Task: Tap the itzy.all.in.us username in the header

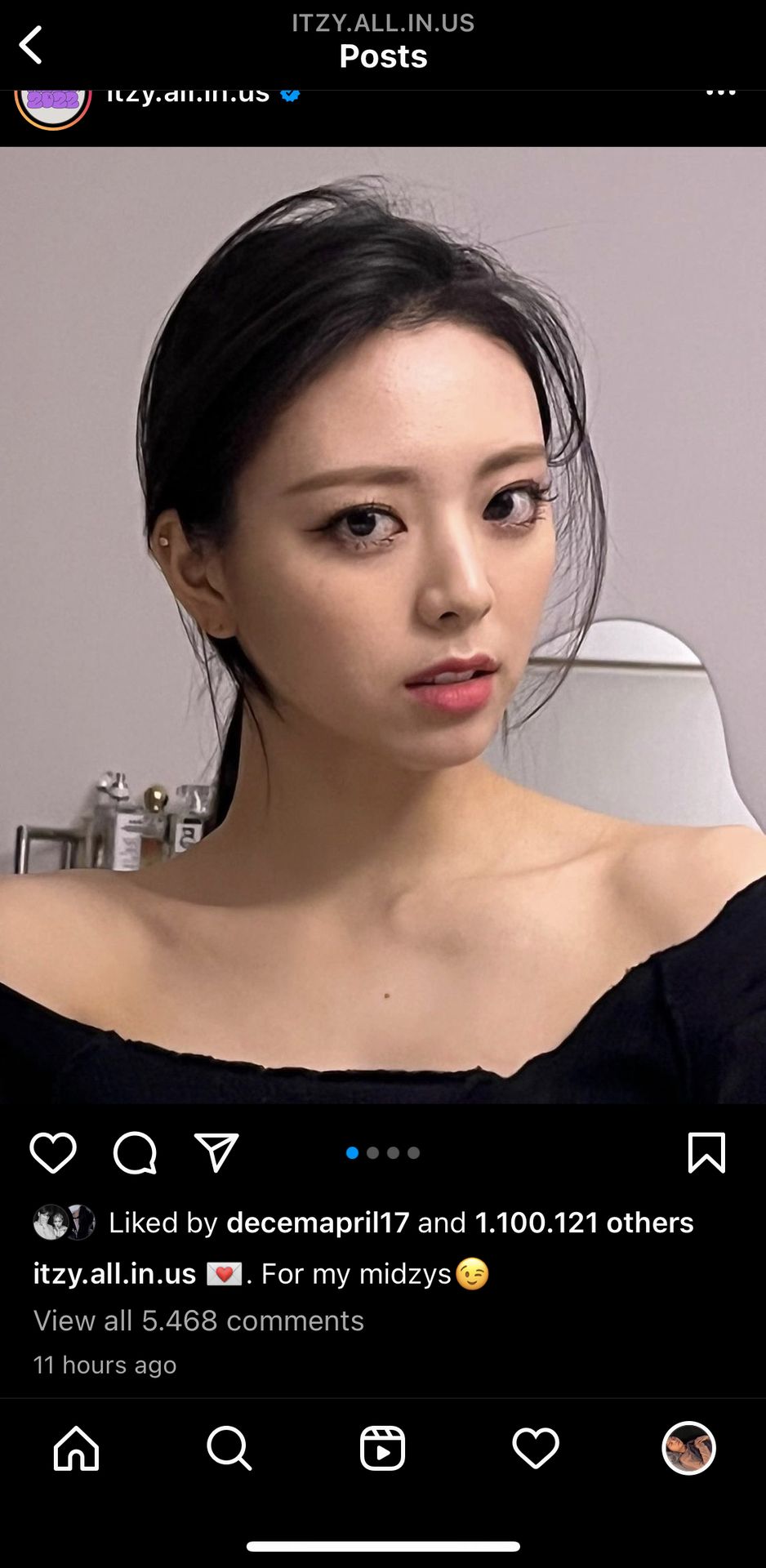Action: [188, 96]
